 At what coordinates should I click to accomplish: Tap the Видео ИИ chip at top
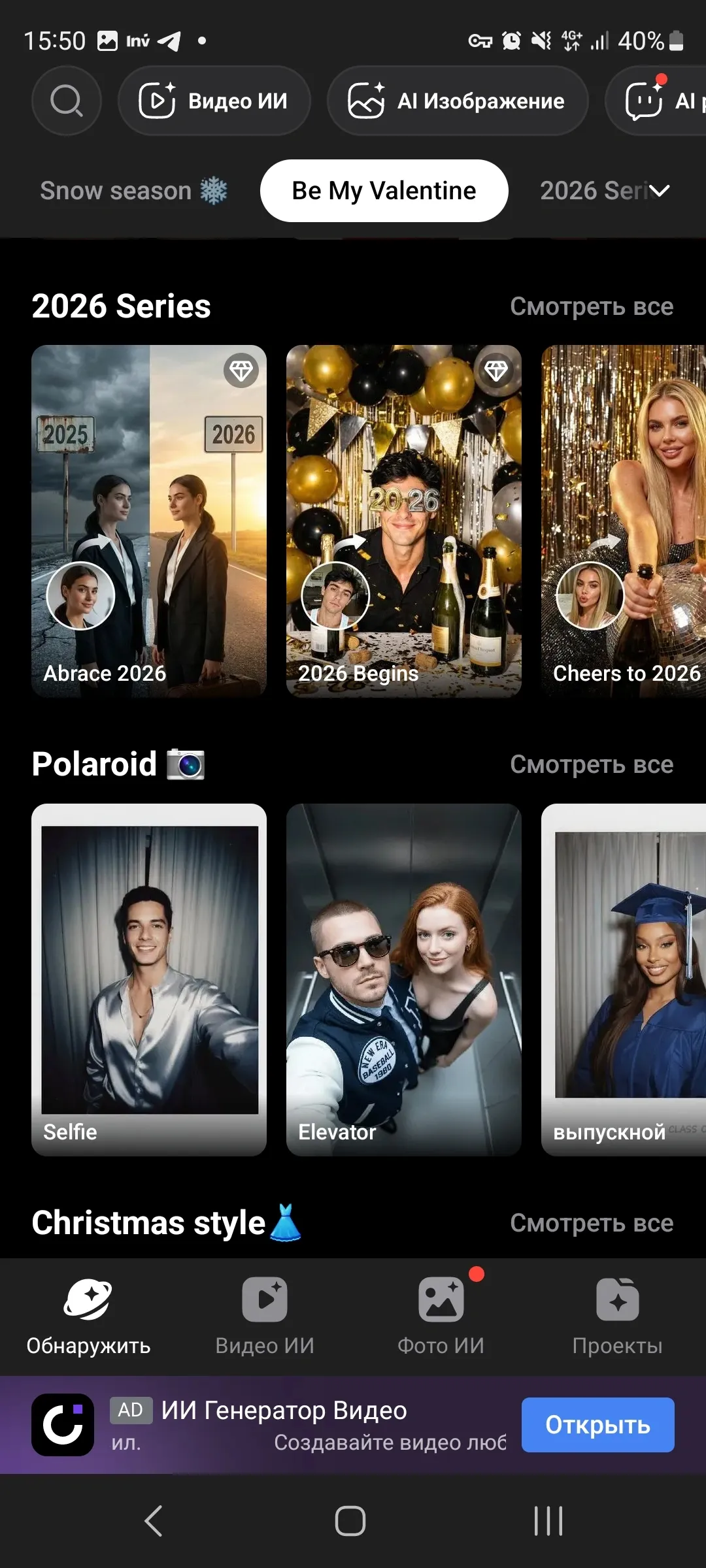pyautogui.click(x=214, y=101)
